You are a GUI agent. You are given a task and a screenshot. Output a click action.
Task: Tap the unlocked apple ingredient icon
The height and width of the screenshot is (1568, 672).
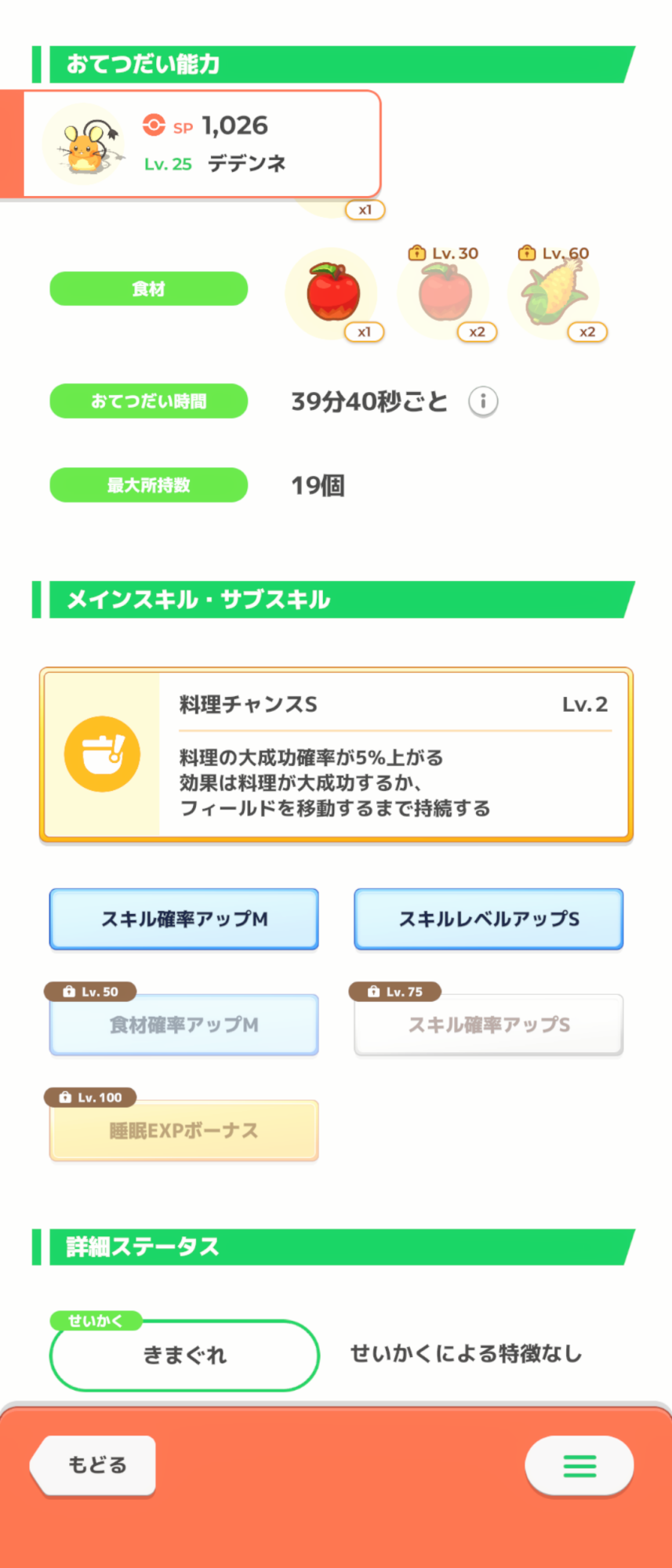point(332,293)
